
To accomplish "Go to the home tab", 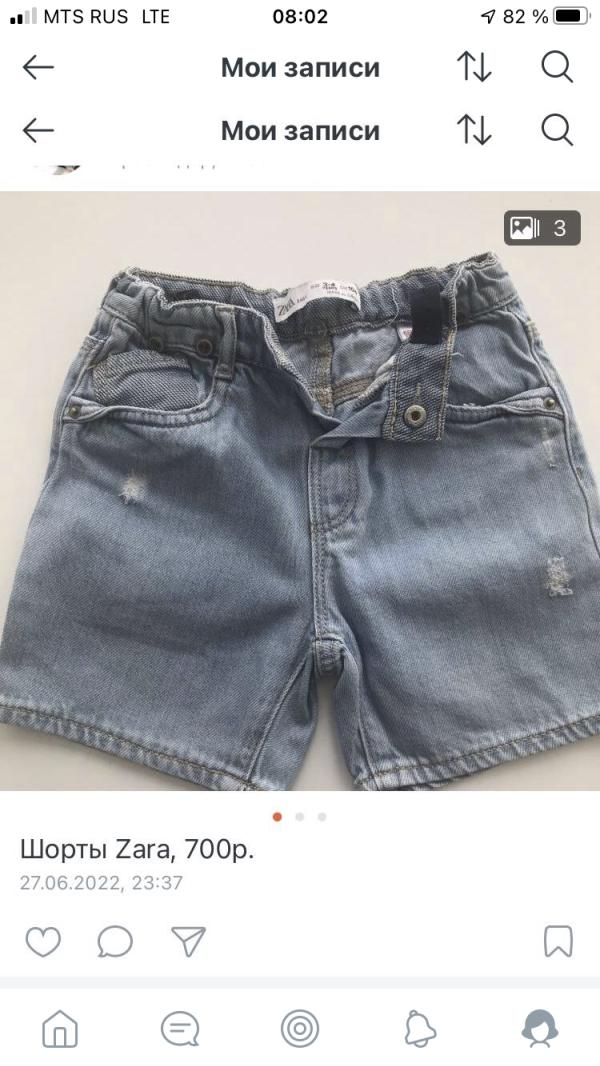I will [60, 1028].
